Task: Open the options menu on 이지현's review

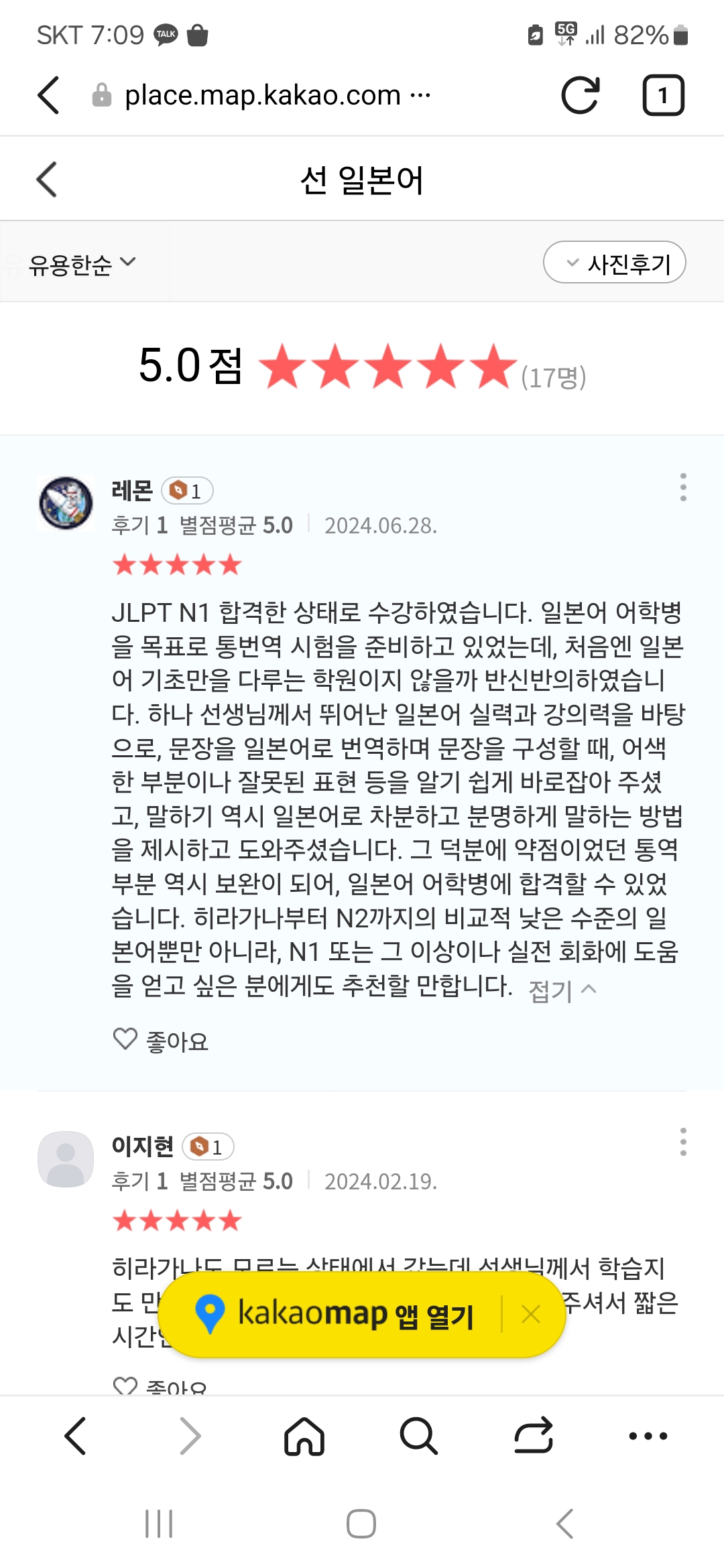Action: click(x=682, y=1142)
